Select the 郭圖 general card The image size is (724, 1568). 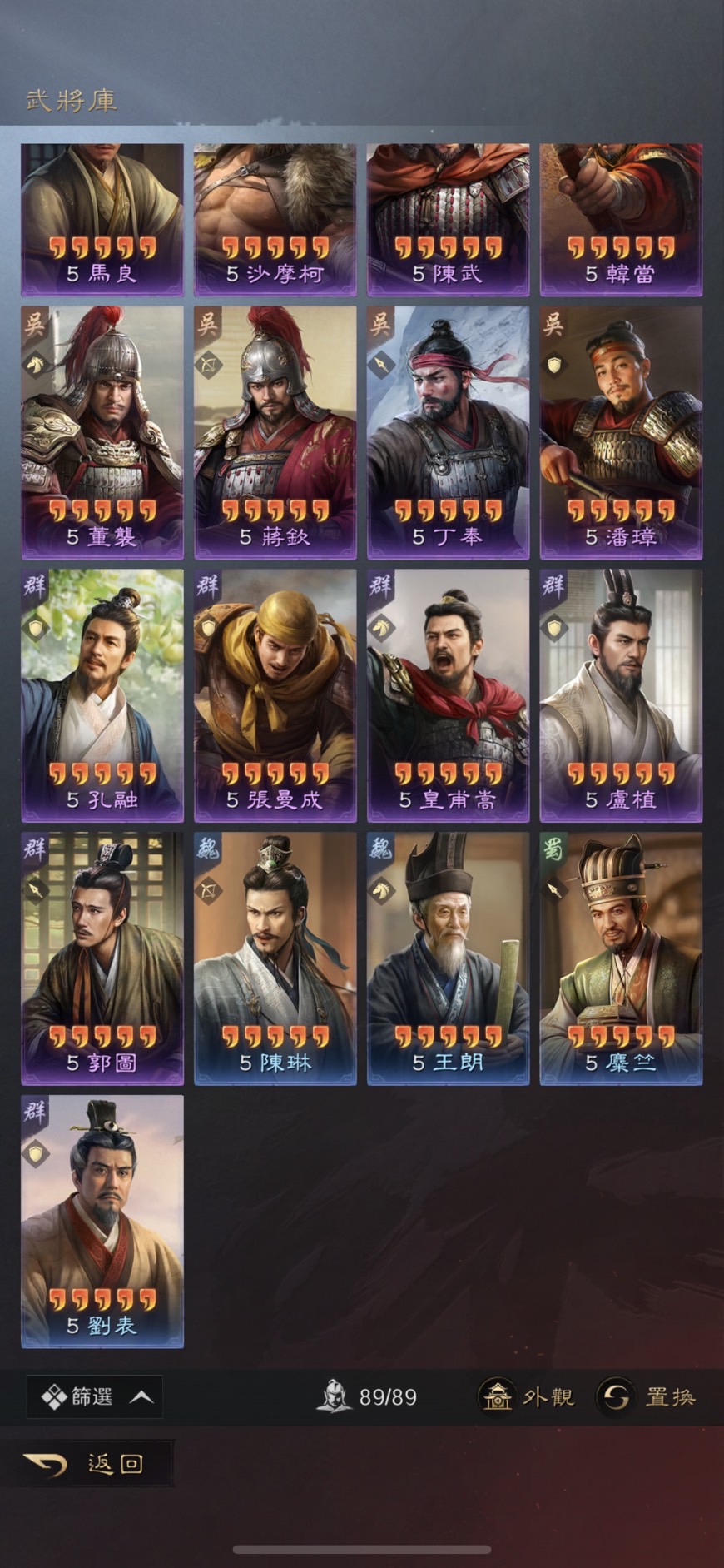coord(102,958)
